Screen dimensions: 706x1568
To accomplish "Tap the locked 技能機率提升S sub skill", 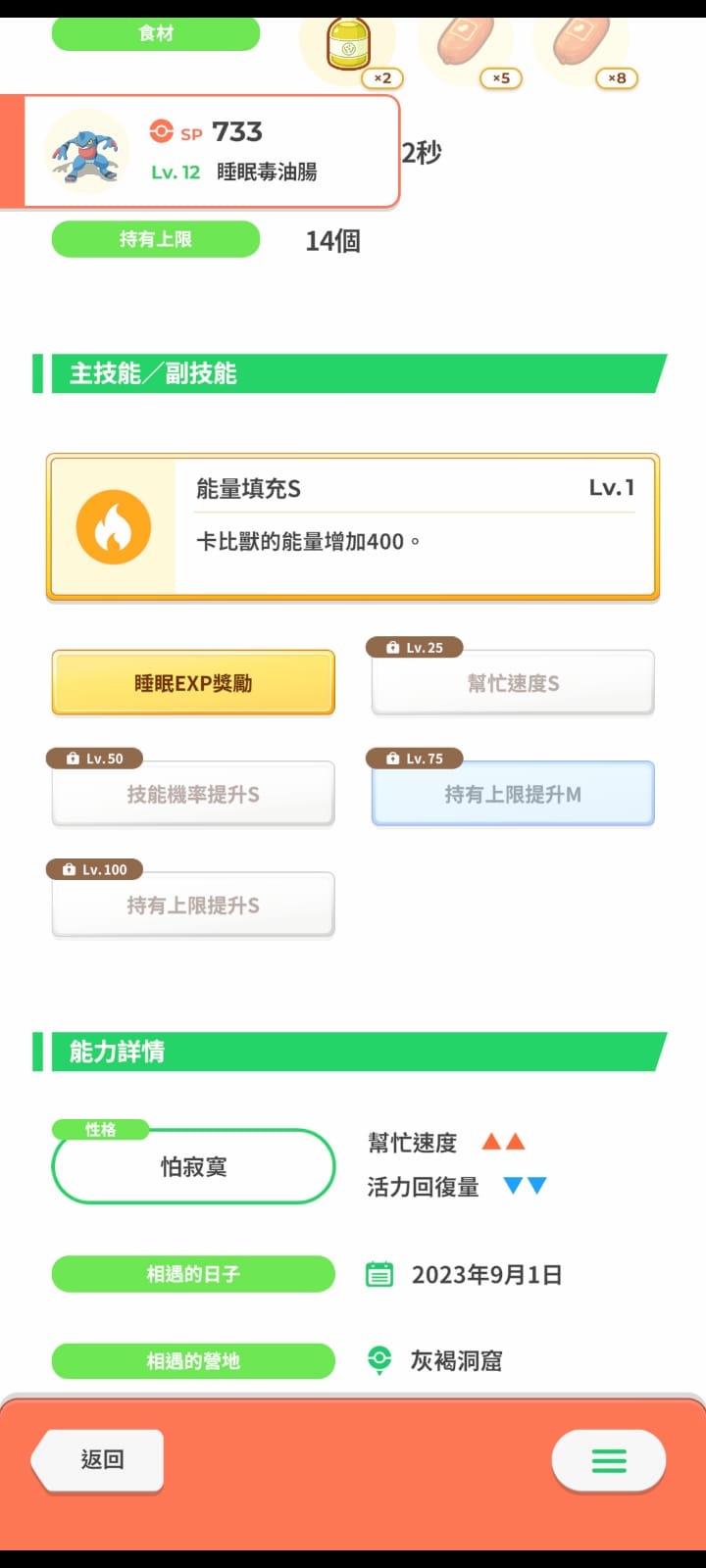I will (x=193, y=794).
